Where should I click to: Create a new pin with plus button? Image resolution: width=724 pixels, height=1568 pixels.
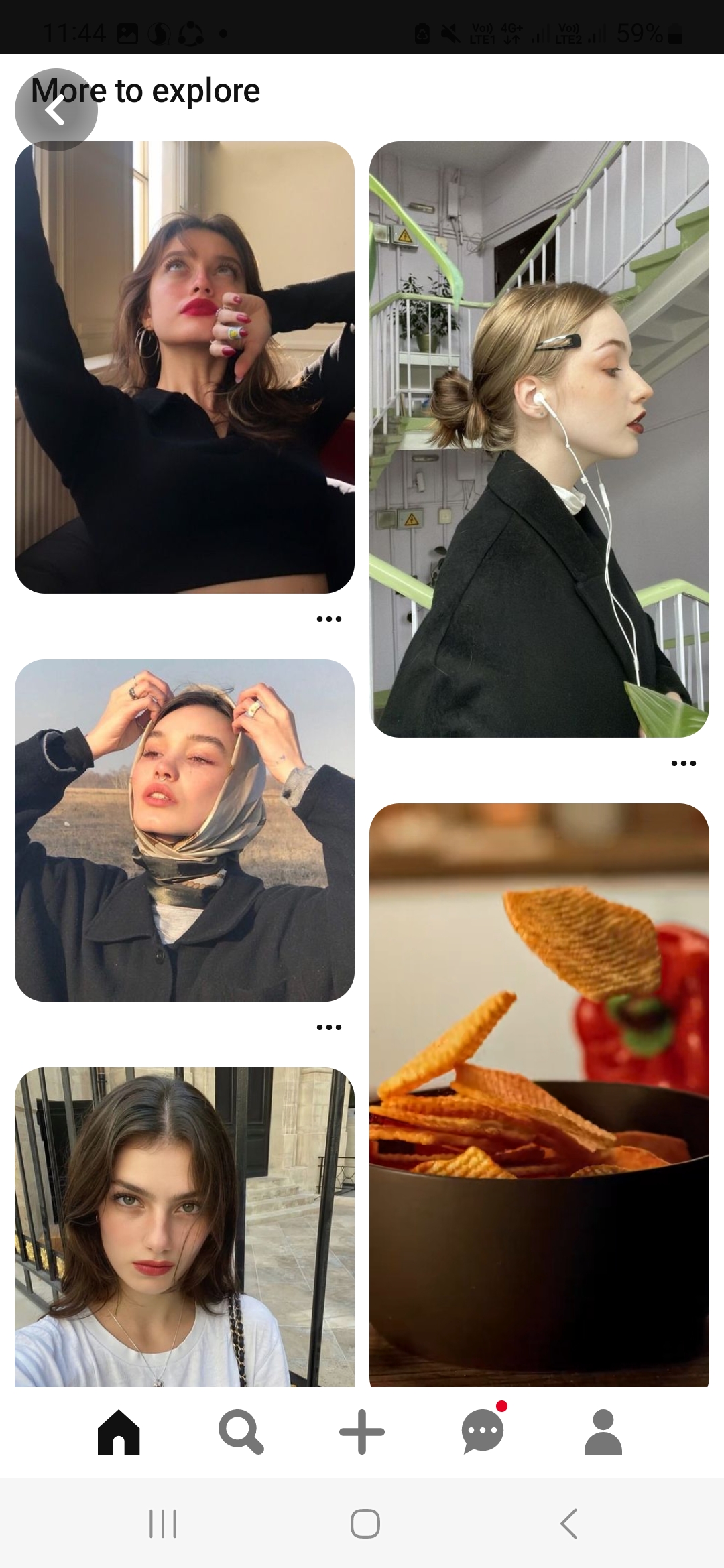point(362,1432)
